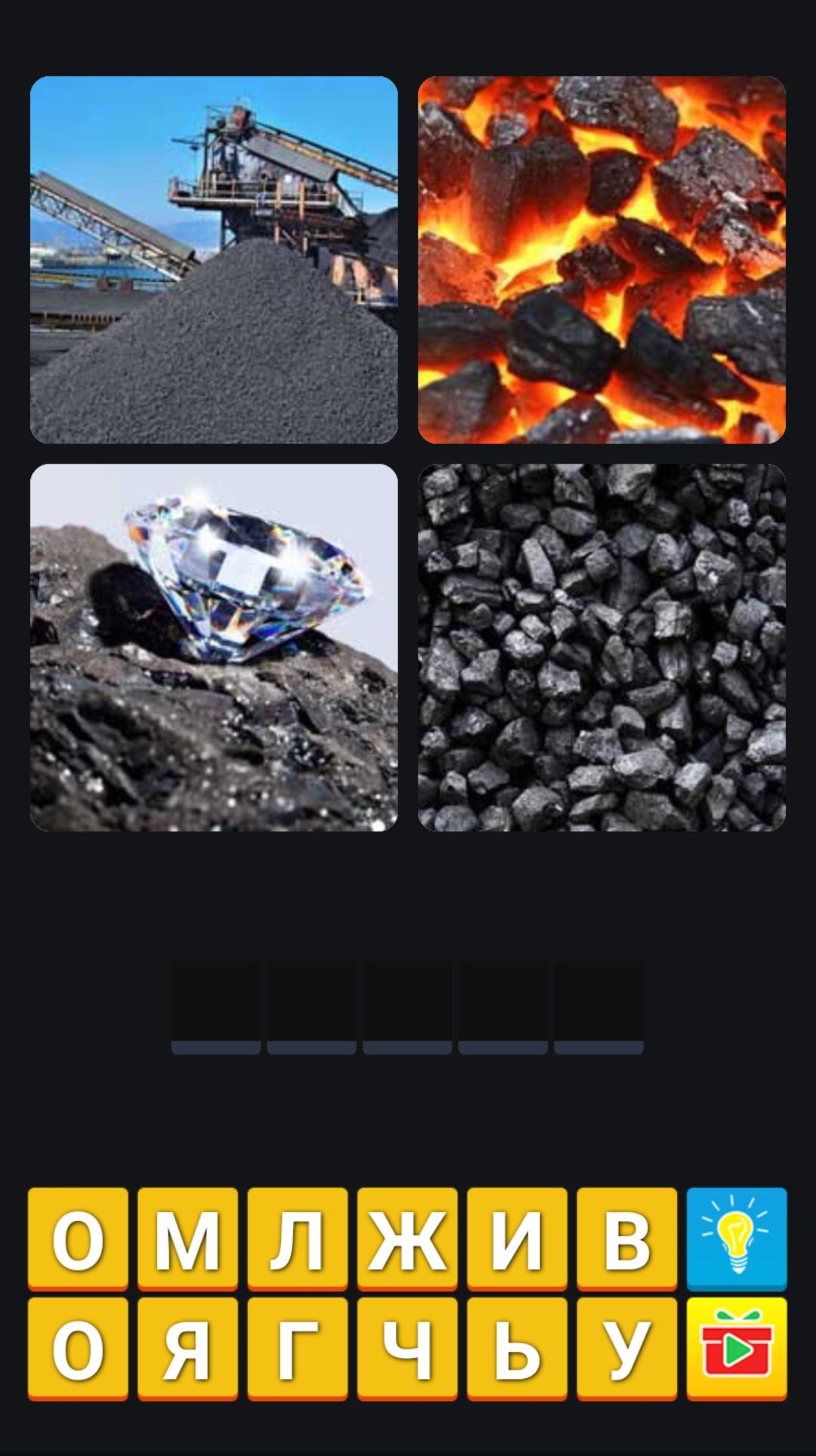
Task: Choose the letter Ч tile
Action: [407, 1348]
